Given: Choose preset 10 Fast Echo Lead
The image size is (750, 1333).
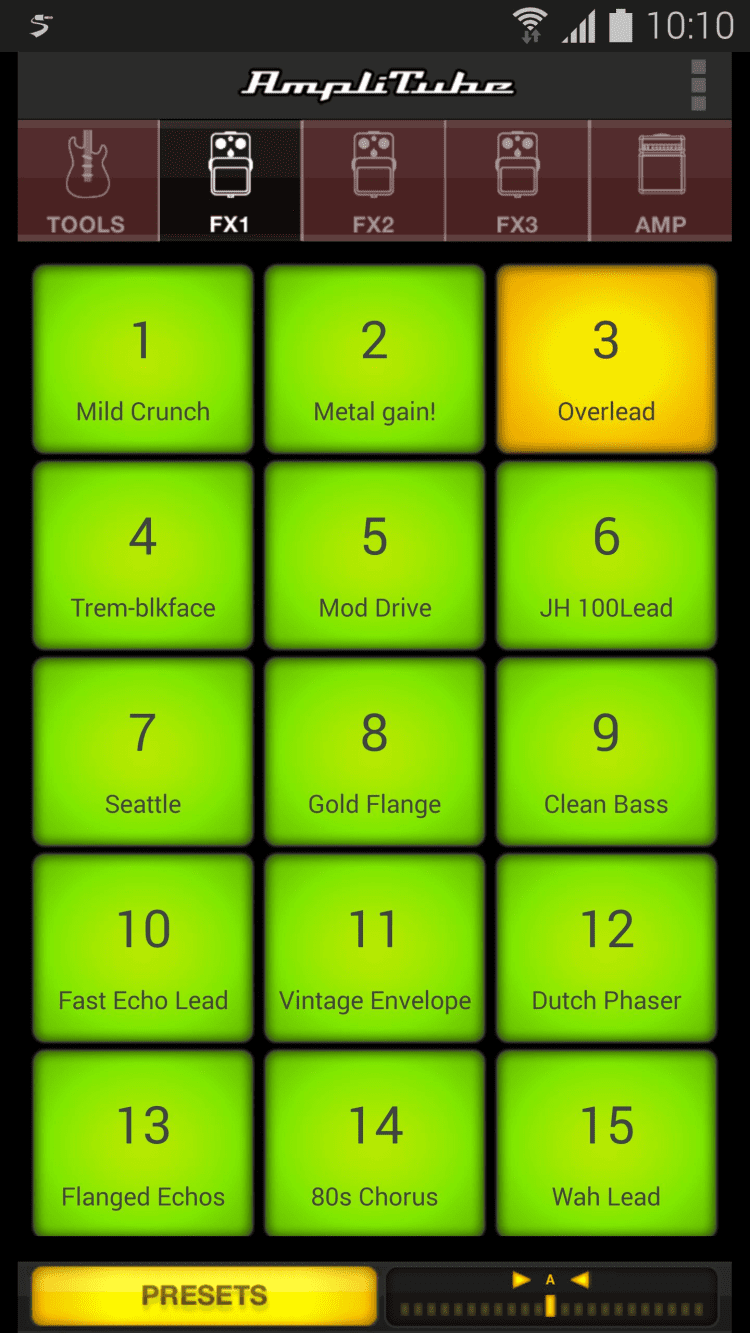Looking at the screenshot, I should pyautogui.click(x=143, y=947).
